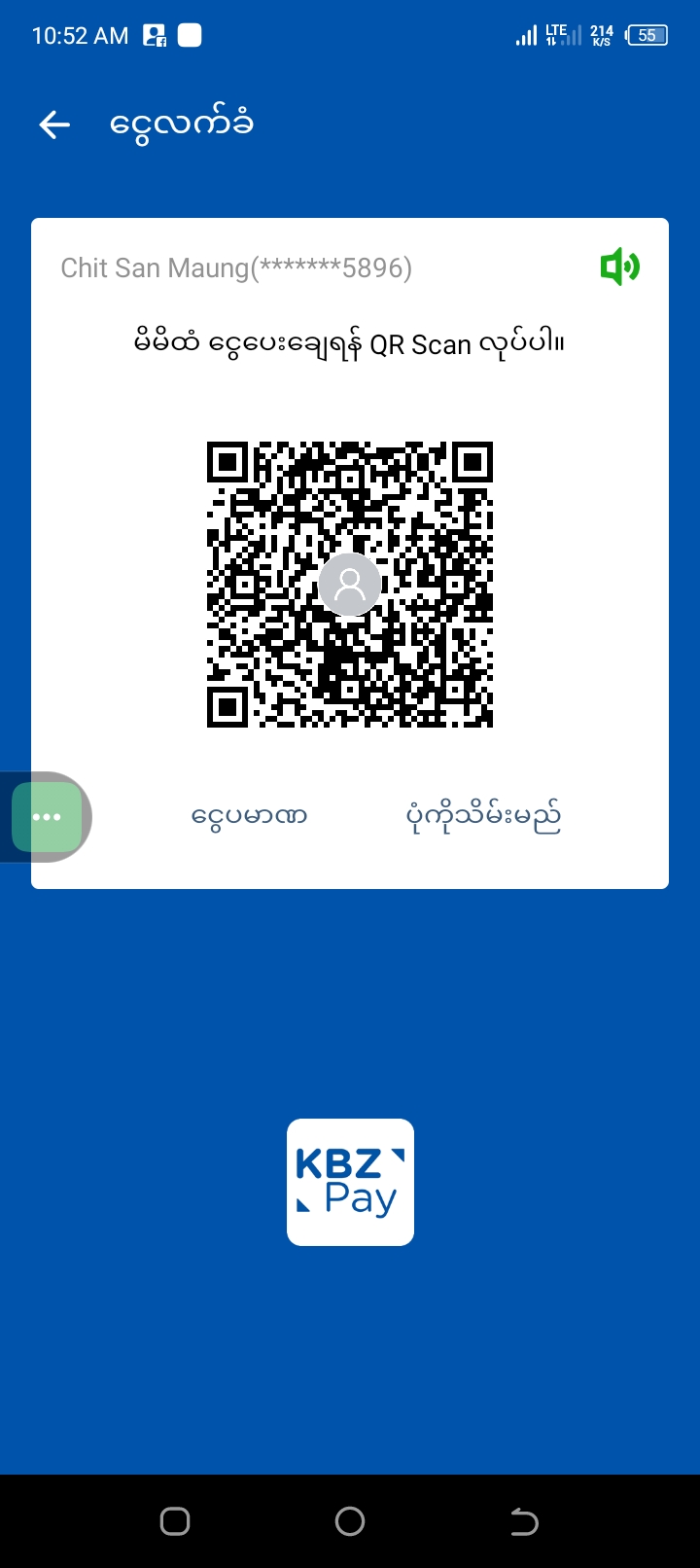Viewport: 700px width, 1568px height.
Task: Open the floating three-dots bubble
Action: 47,817
